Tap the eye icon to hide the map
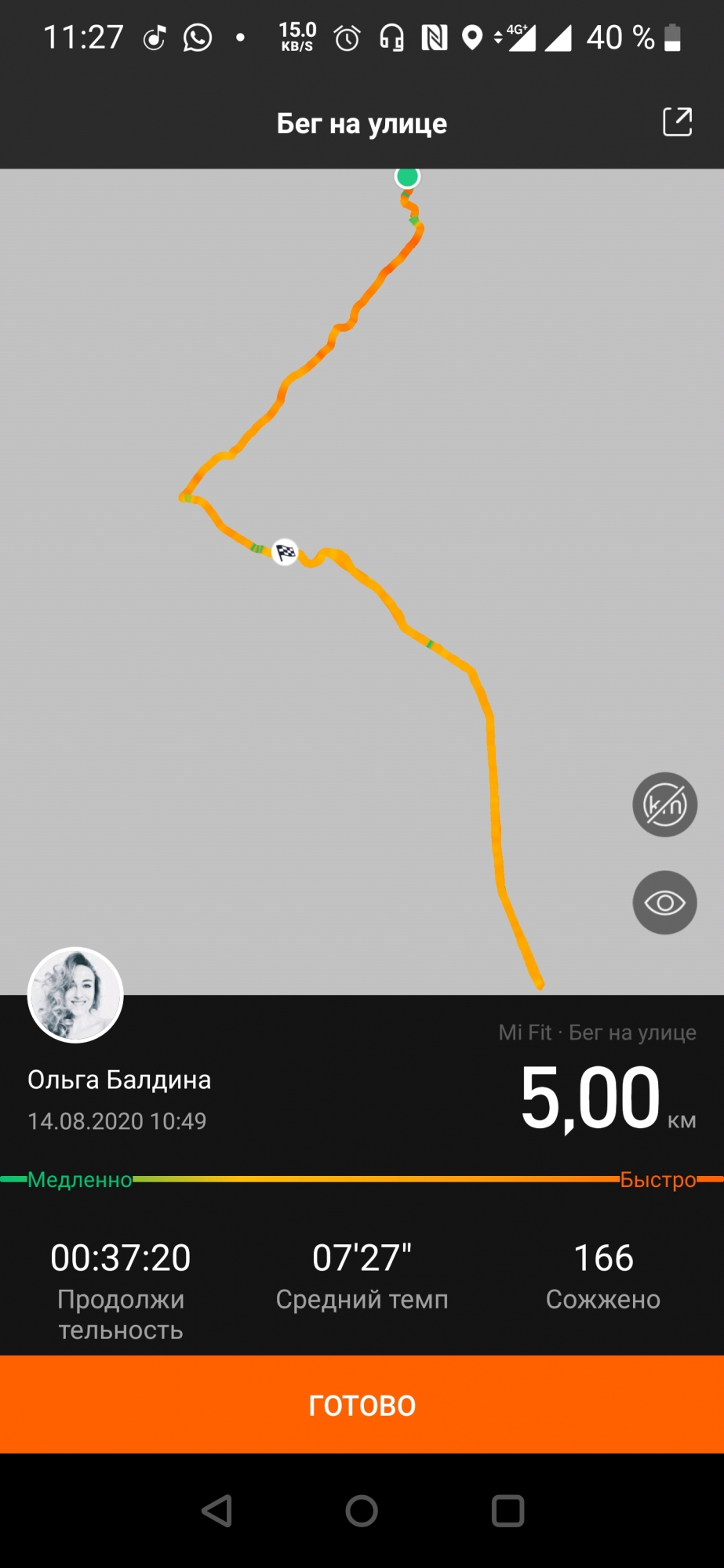 [664, 902]
